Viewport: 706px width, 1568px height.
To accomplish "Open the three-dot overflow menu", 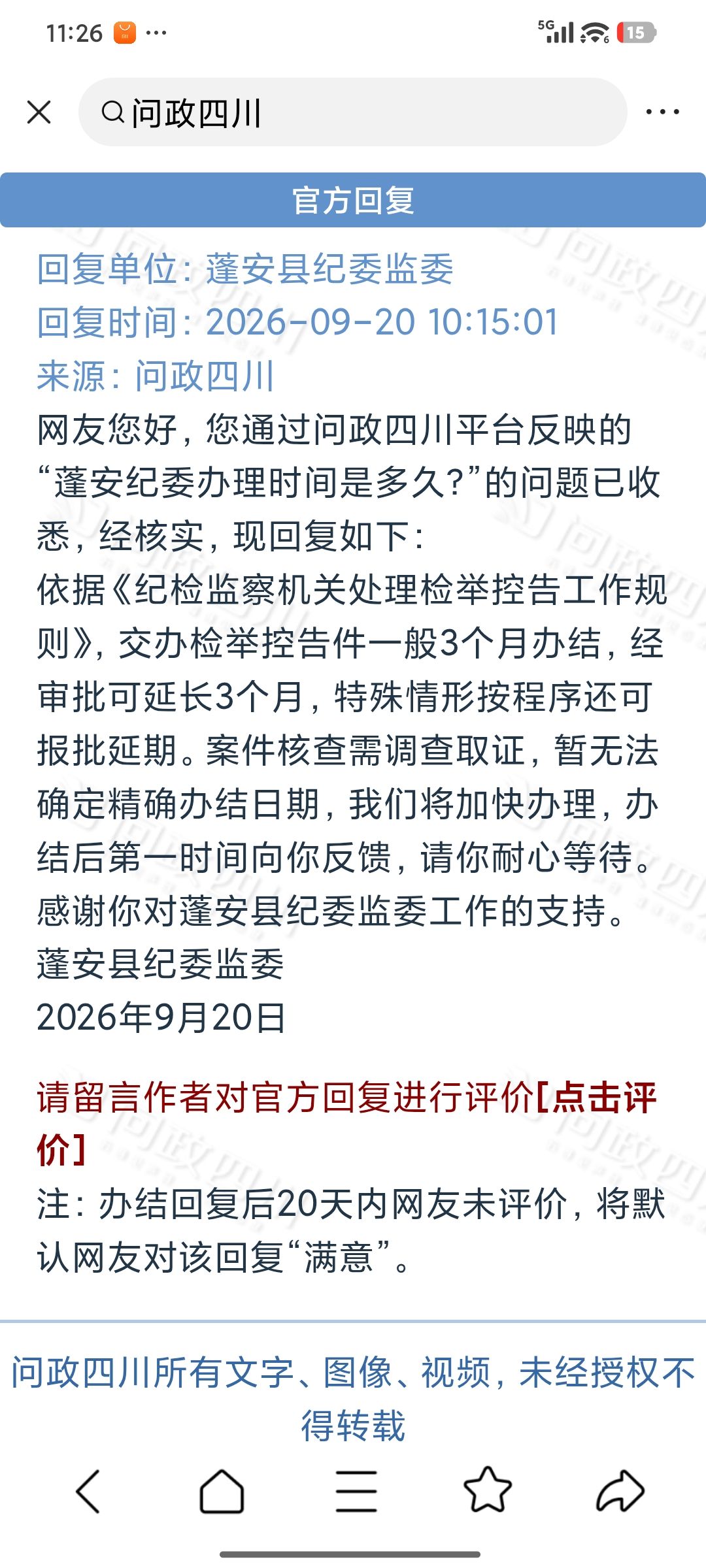I will (662, 112).
